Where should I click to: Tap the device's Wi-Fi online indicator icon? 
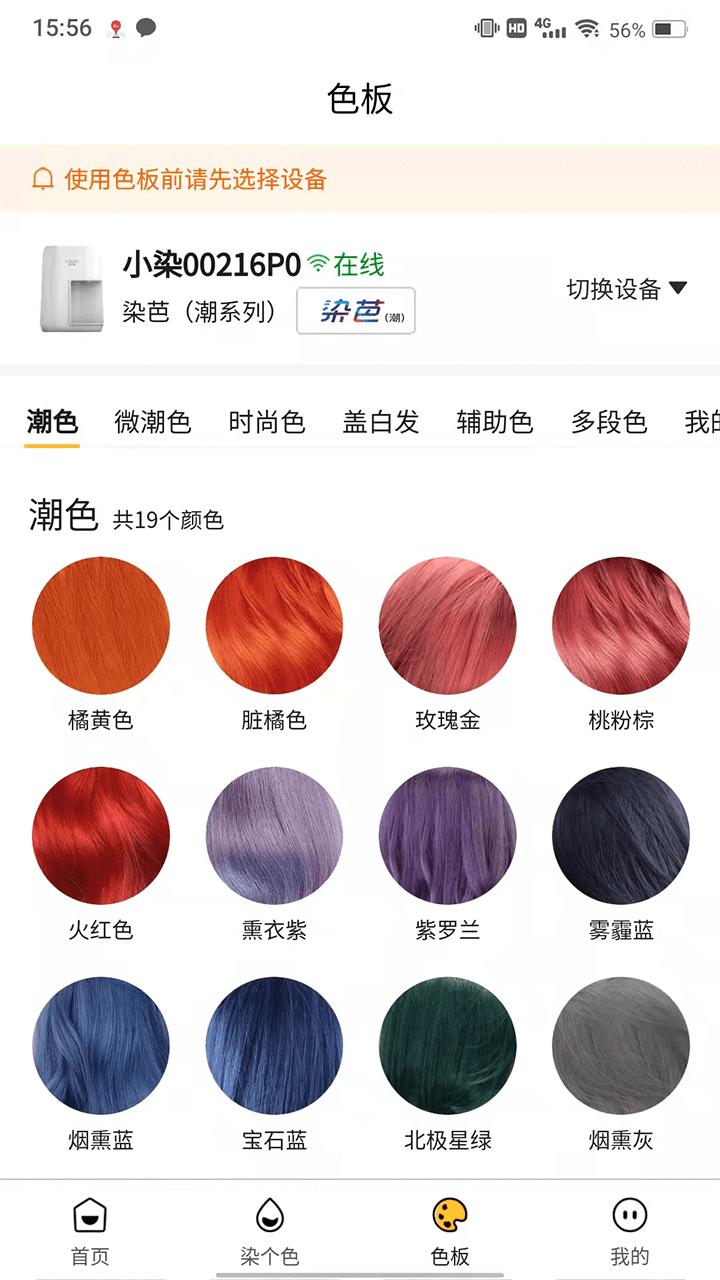point(318,265)
